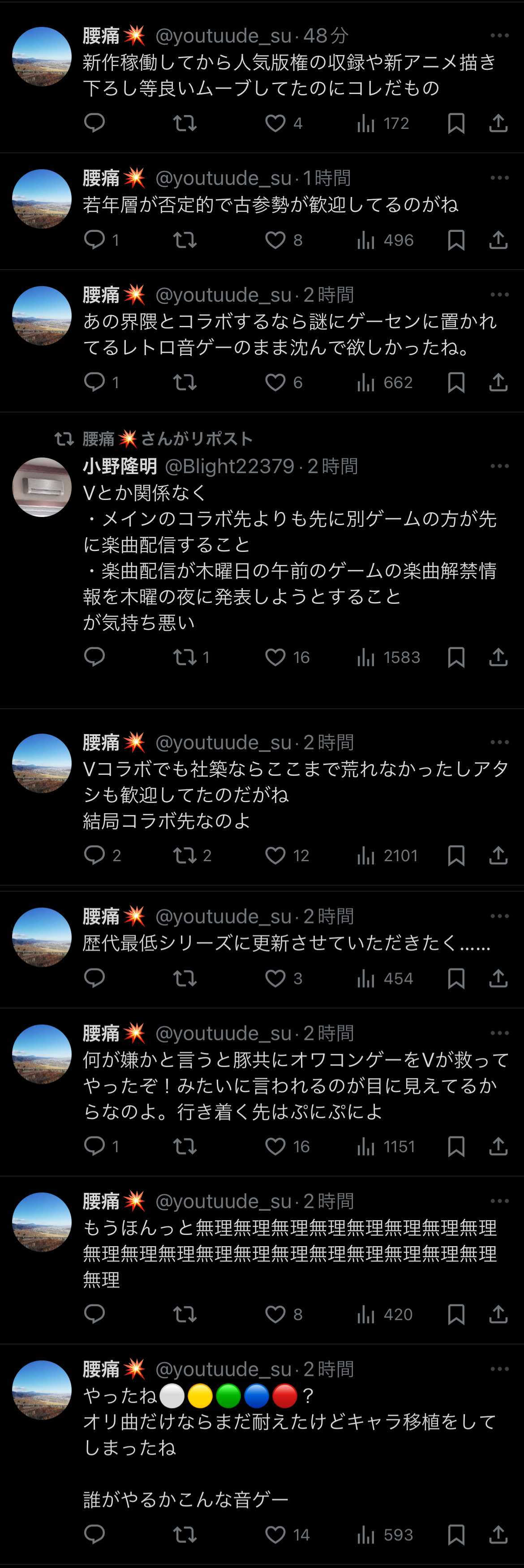This screenshot has width=524, height=1568.
Task: Reply to the post with 2101 views
Action: [94, 855]
